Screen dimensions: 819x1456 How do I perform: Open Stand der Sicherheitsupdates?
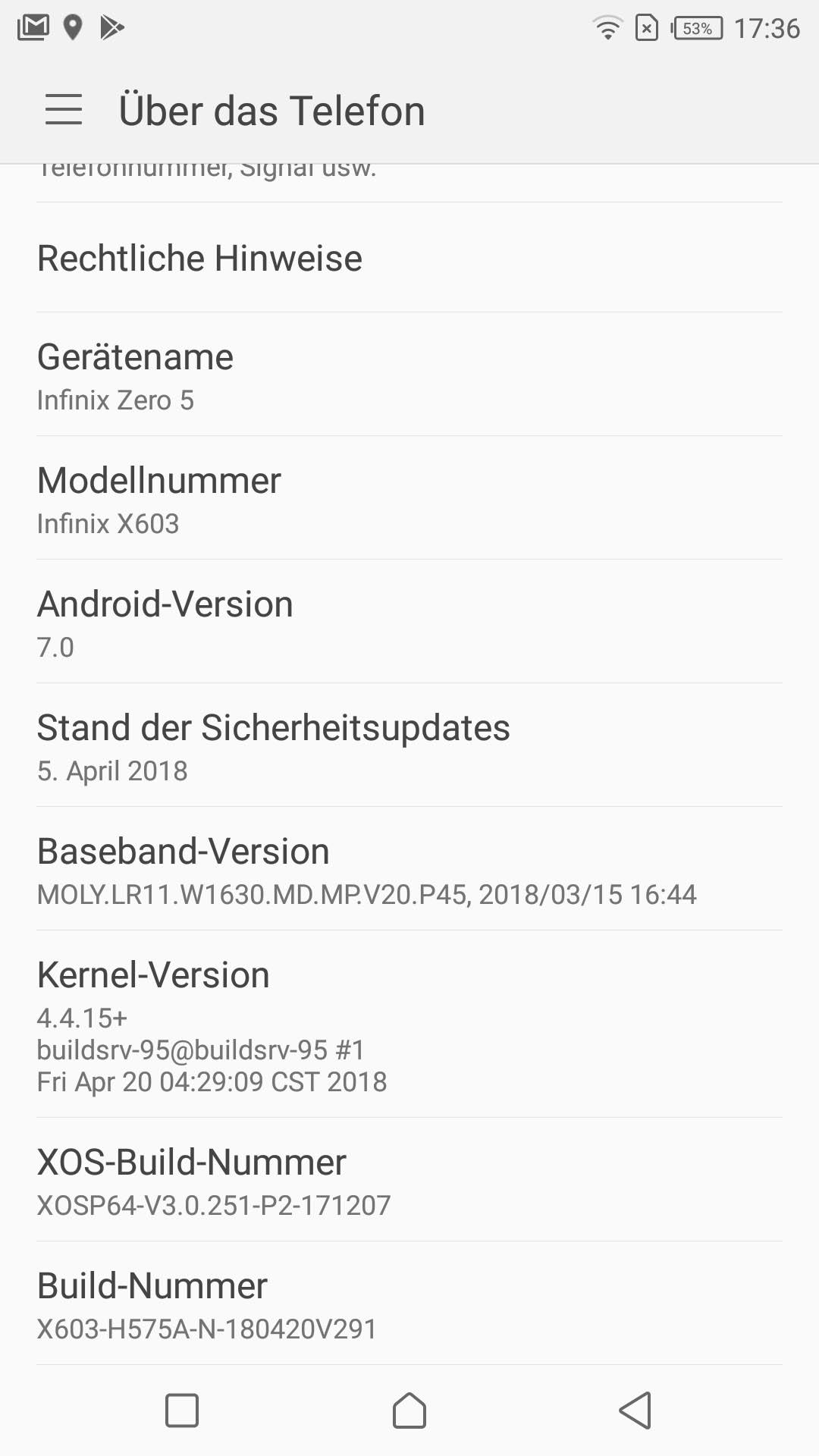(409, 745)
